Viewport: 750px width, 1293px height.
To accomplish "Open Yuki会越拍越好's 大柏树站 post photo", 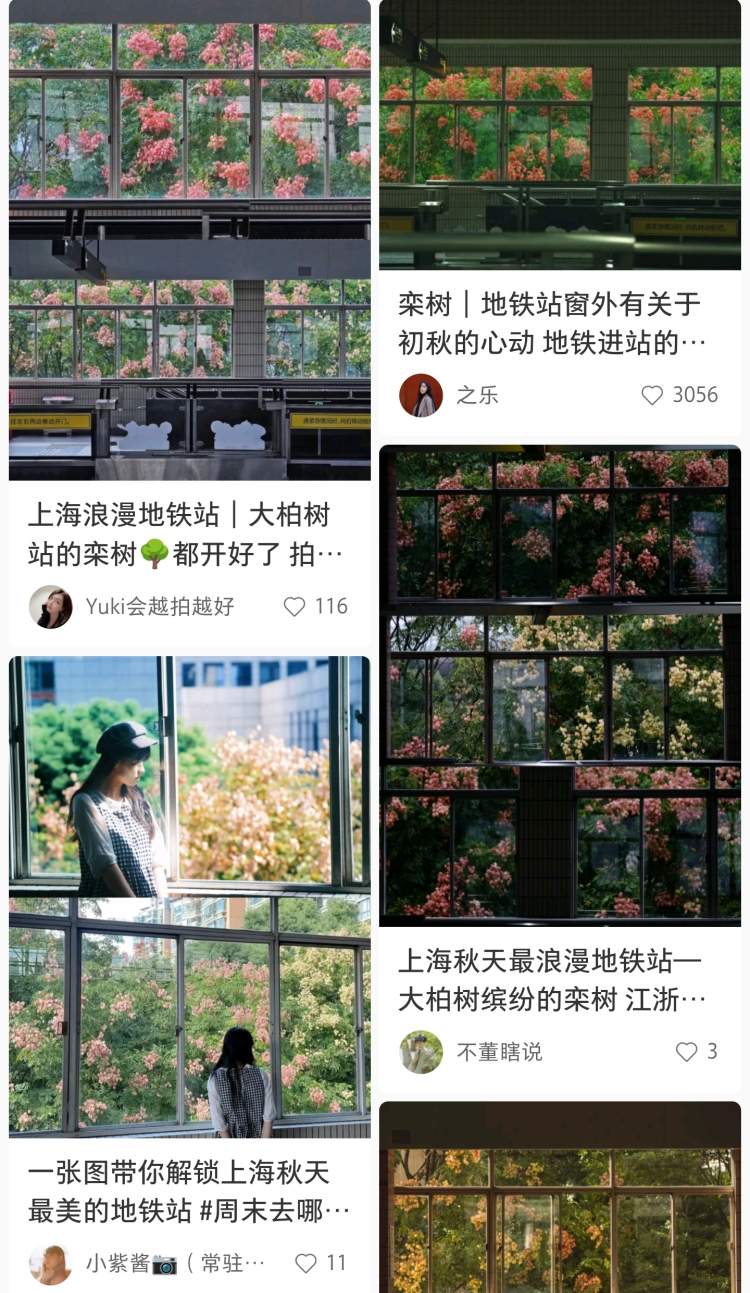I will point(190,240).
